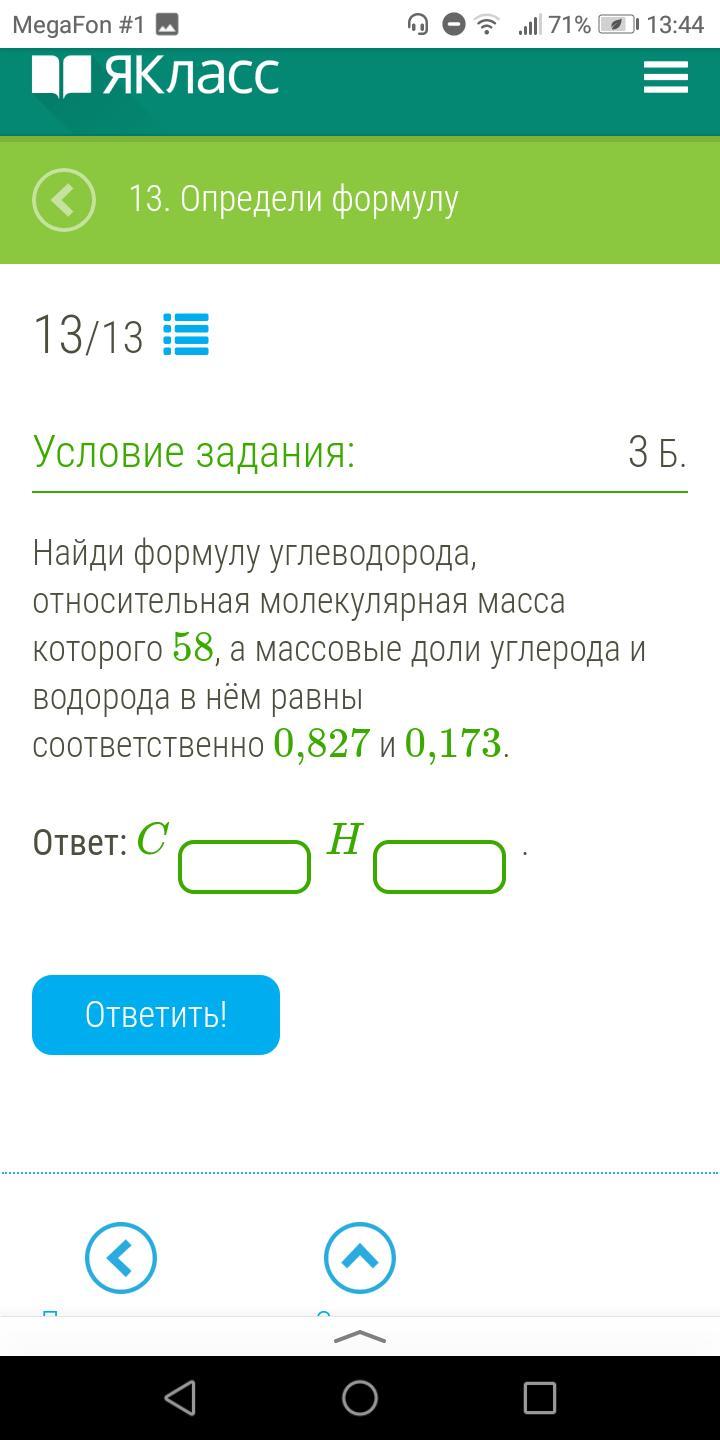Submit answer with Ответить! button

coord(156,1014)
